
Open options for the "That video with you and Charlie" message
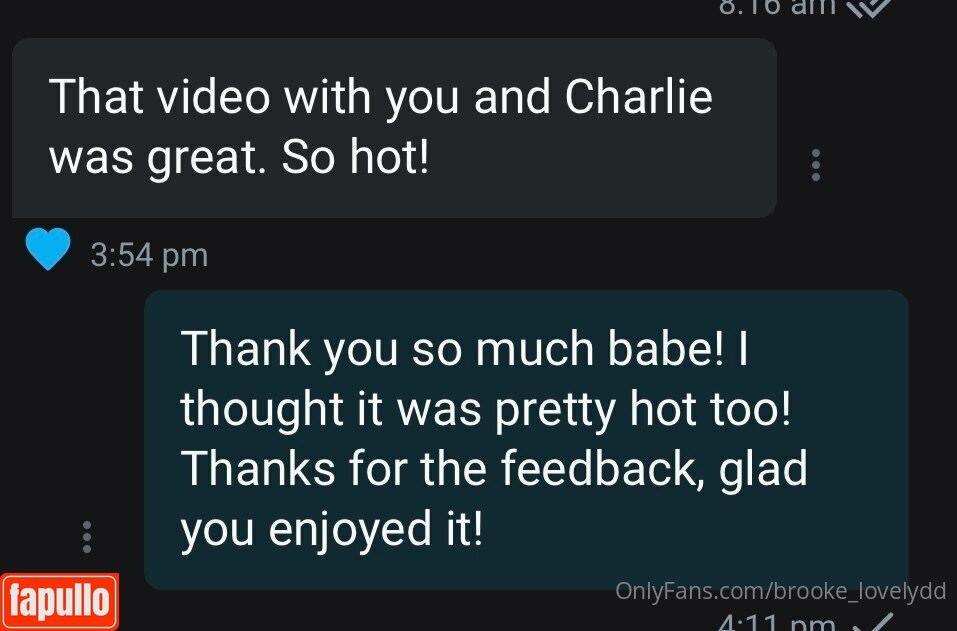click(x=816, y=165)
